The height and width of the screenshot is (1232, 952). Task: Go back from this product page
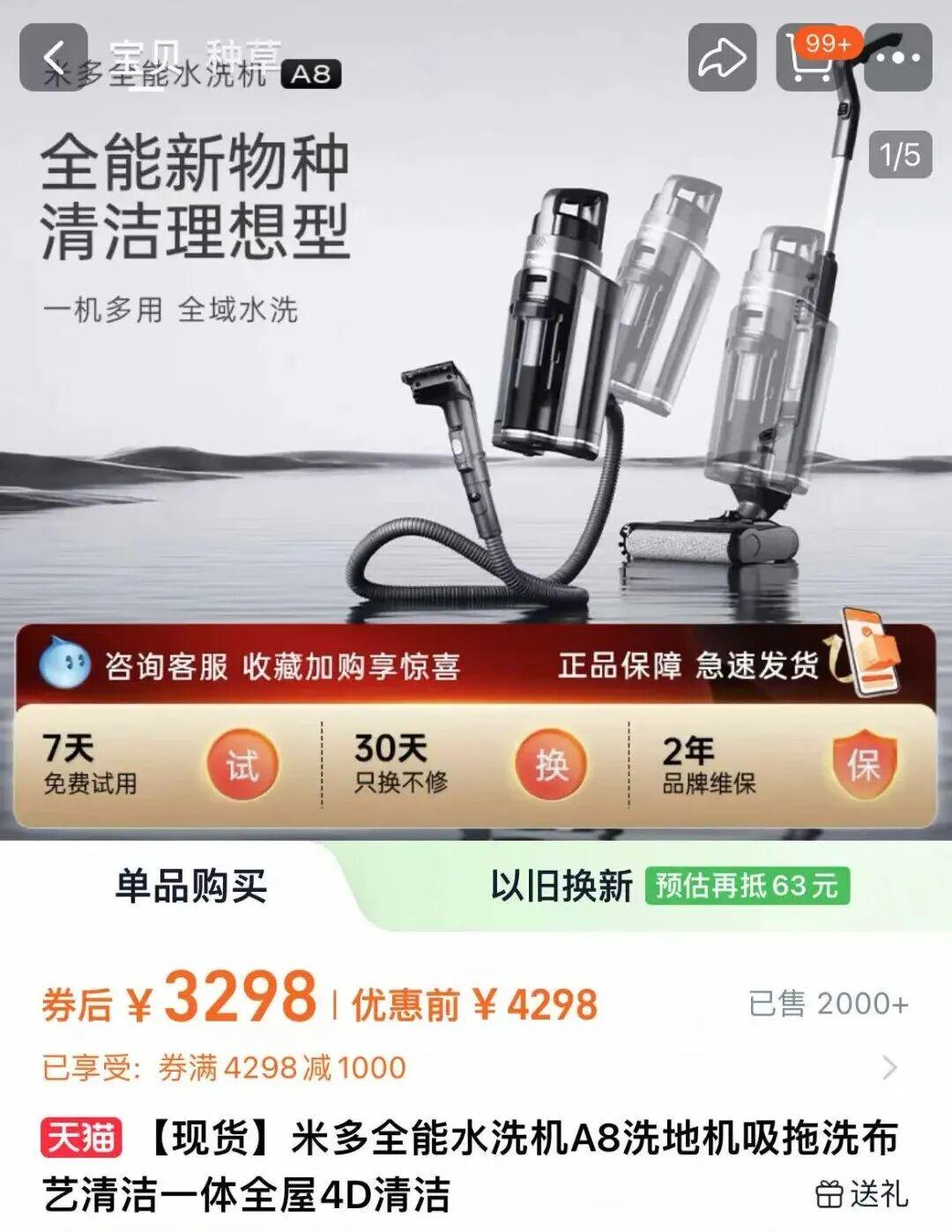pos(54,57)
